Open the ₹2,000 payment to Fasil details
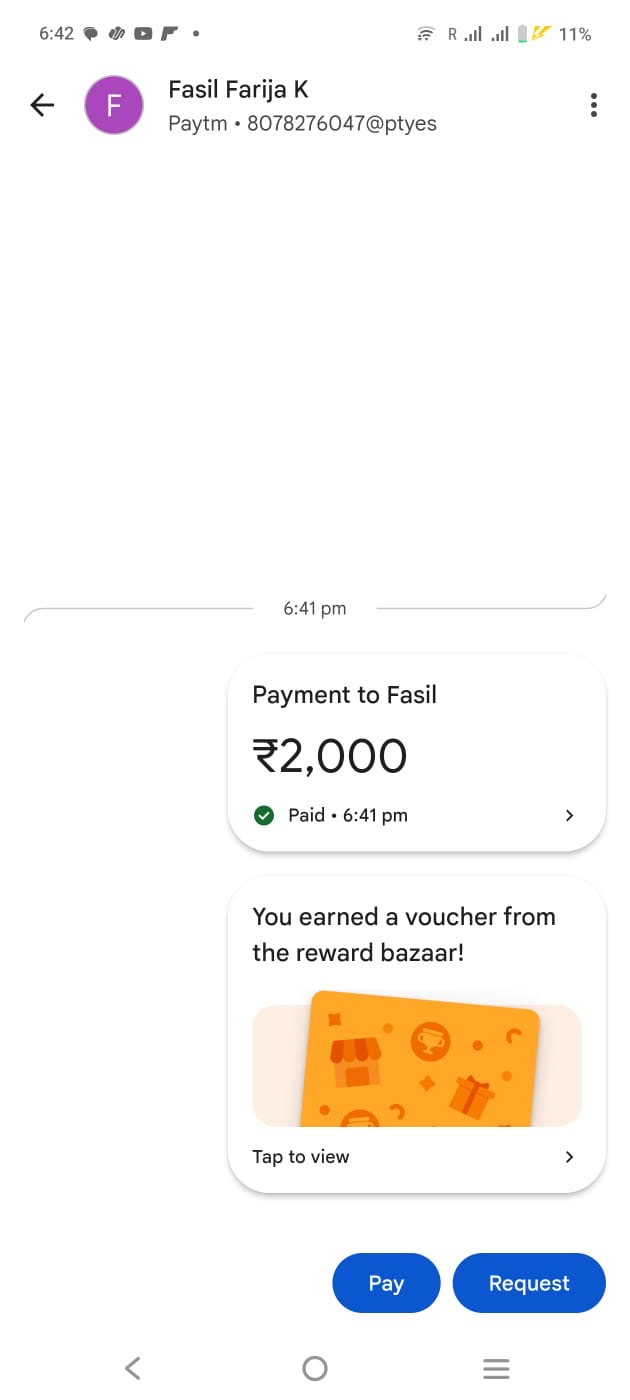The width and height of the screenshot is (630, 1400). tap(416, 753)
